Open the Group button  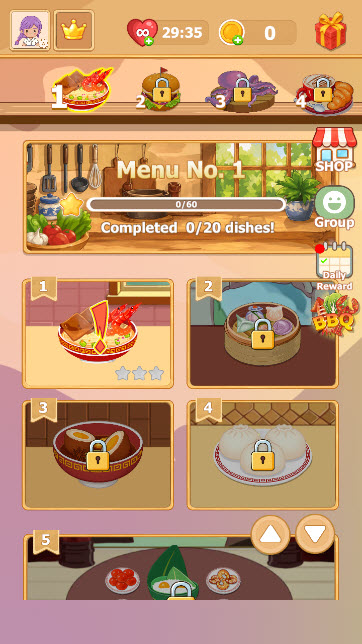334,207
